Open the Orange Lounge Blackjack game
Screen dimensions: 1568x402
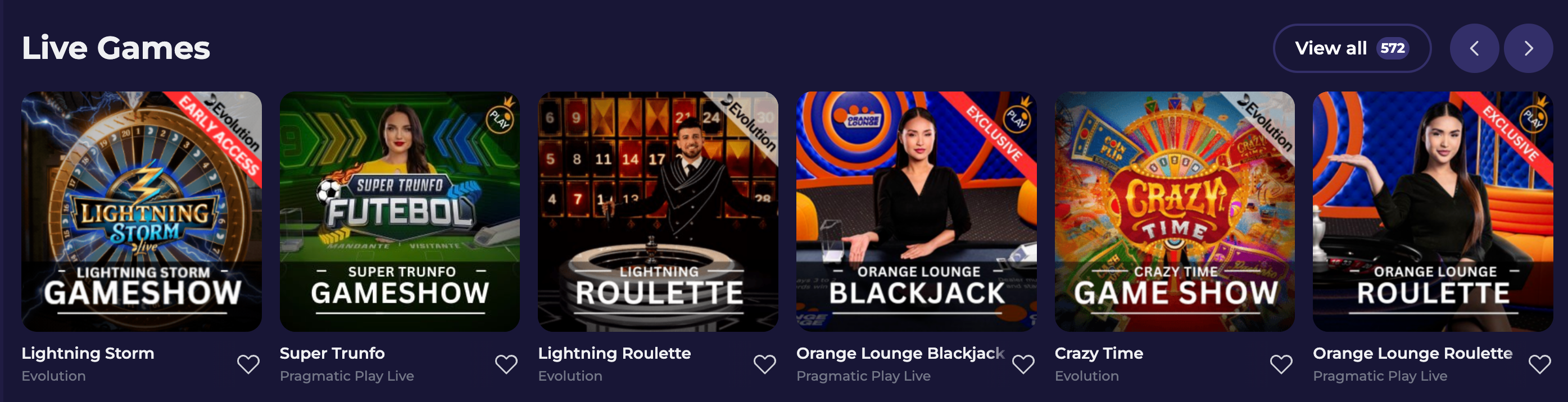(916, 211)
